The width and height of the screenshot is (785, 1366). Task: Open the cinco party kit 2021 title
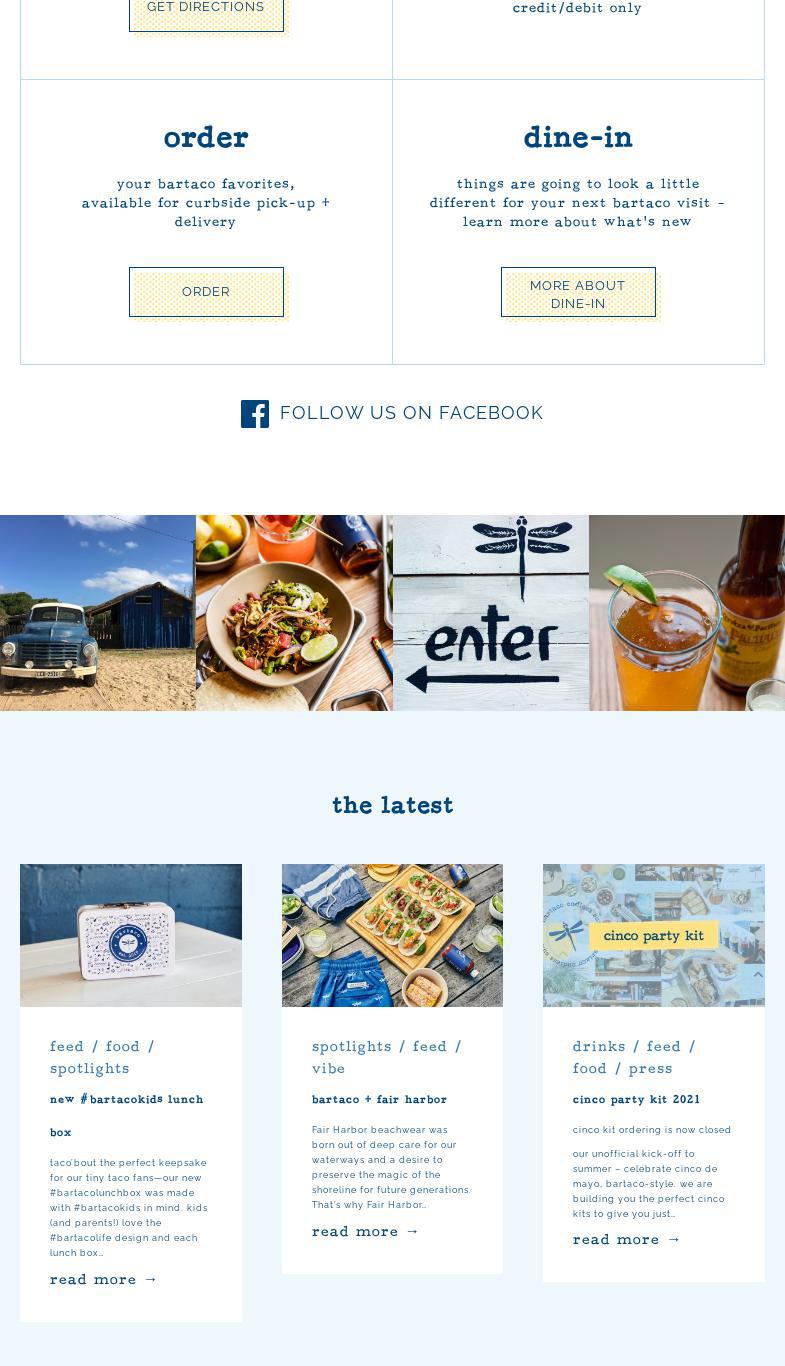tap(636, 1099)
